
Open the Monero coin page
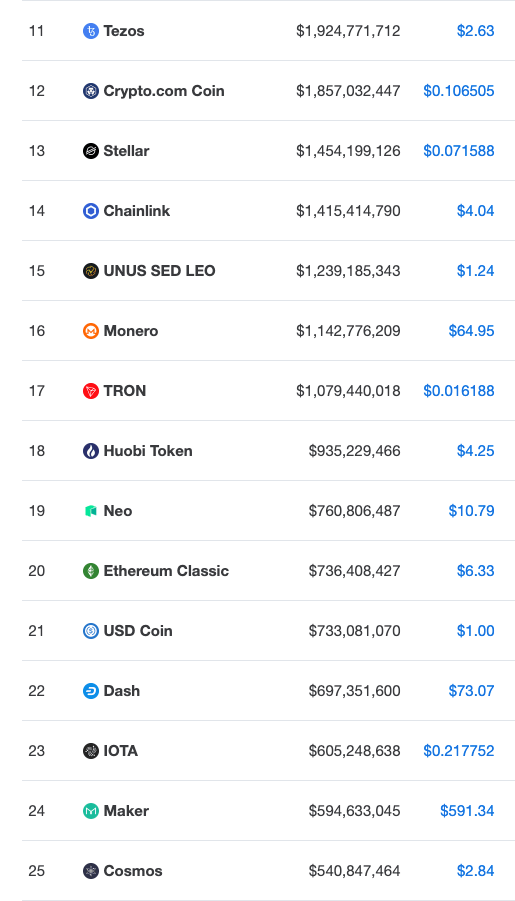(130, 331)
